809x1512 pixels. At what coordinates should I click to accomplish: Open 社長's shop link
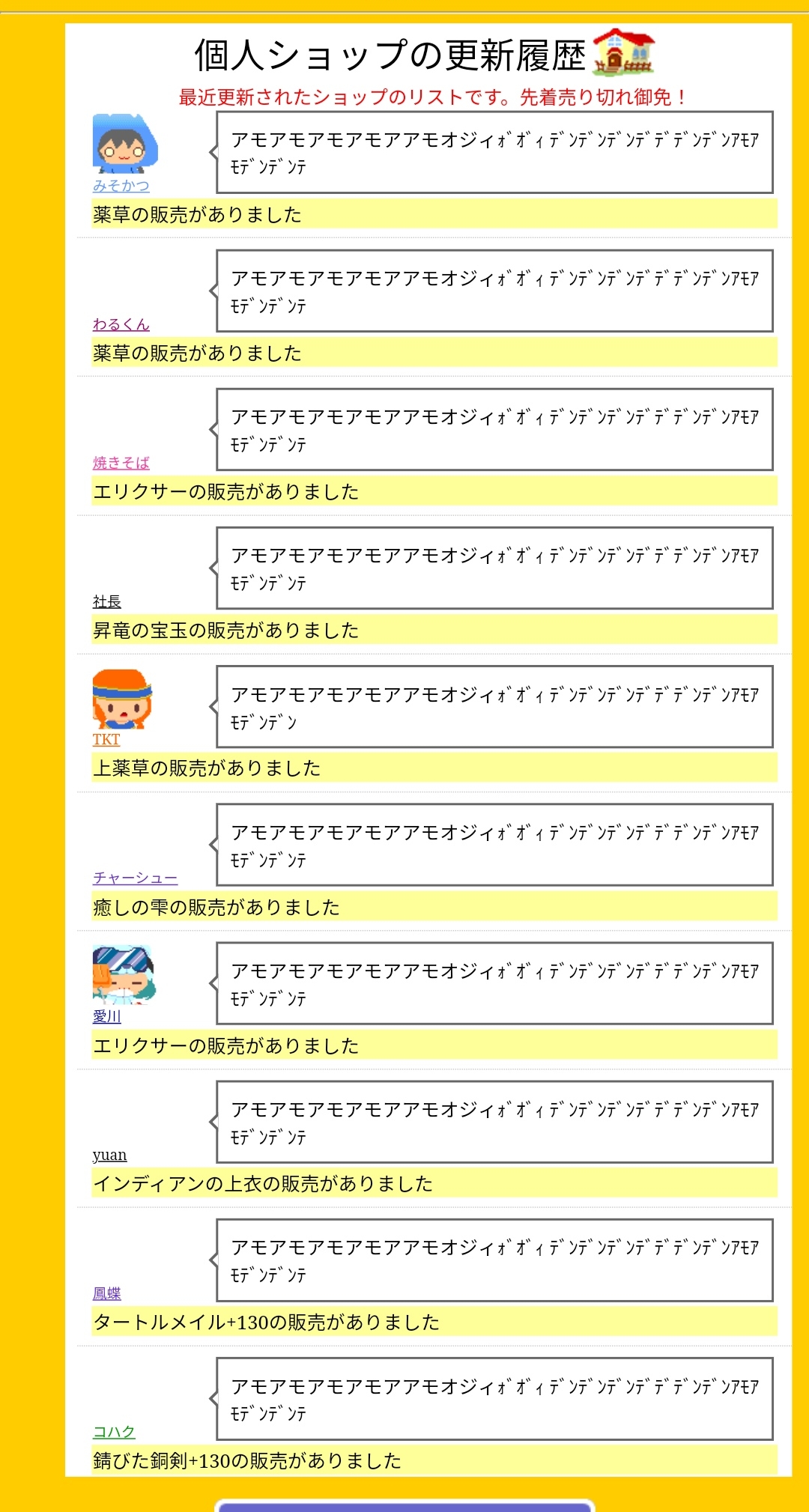(106, 601)
